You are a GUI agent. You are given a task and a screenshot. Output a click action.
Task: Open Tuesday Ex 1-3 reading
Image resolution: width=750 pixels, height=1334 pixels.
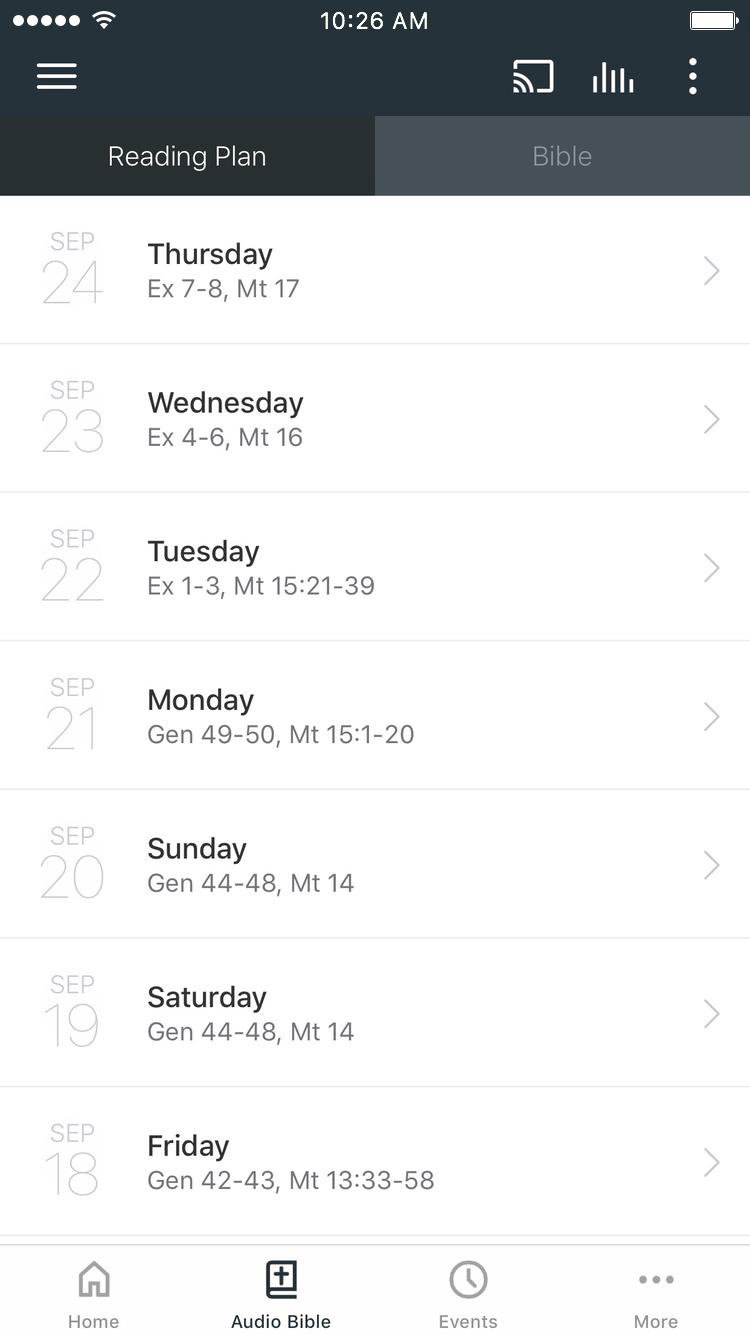(x=375, y=567)
